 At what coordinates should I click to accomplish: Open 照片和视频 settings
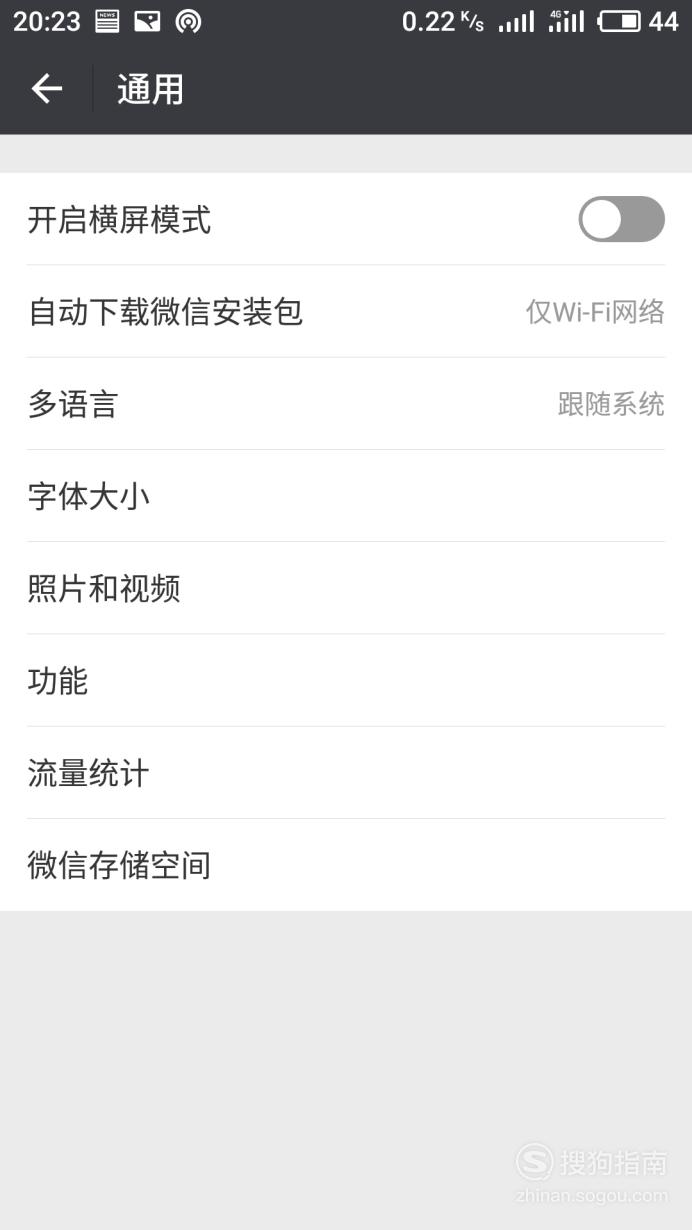(346, 588)
